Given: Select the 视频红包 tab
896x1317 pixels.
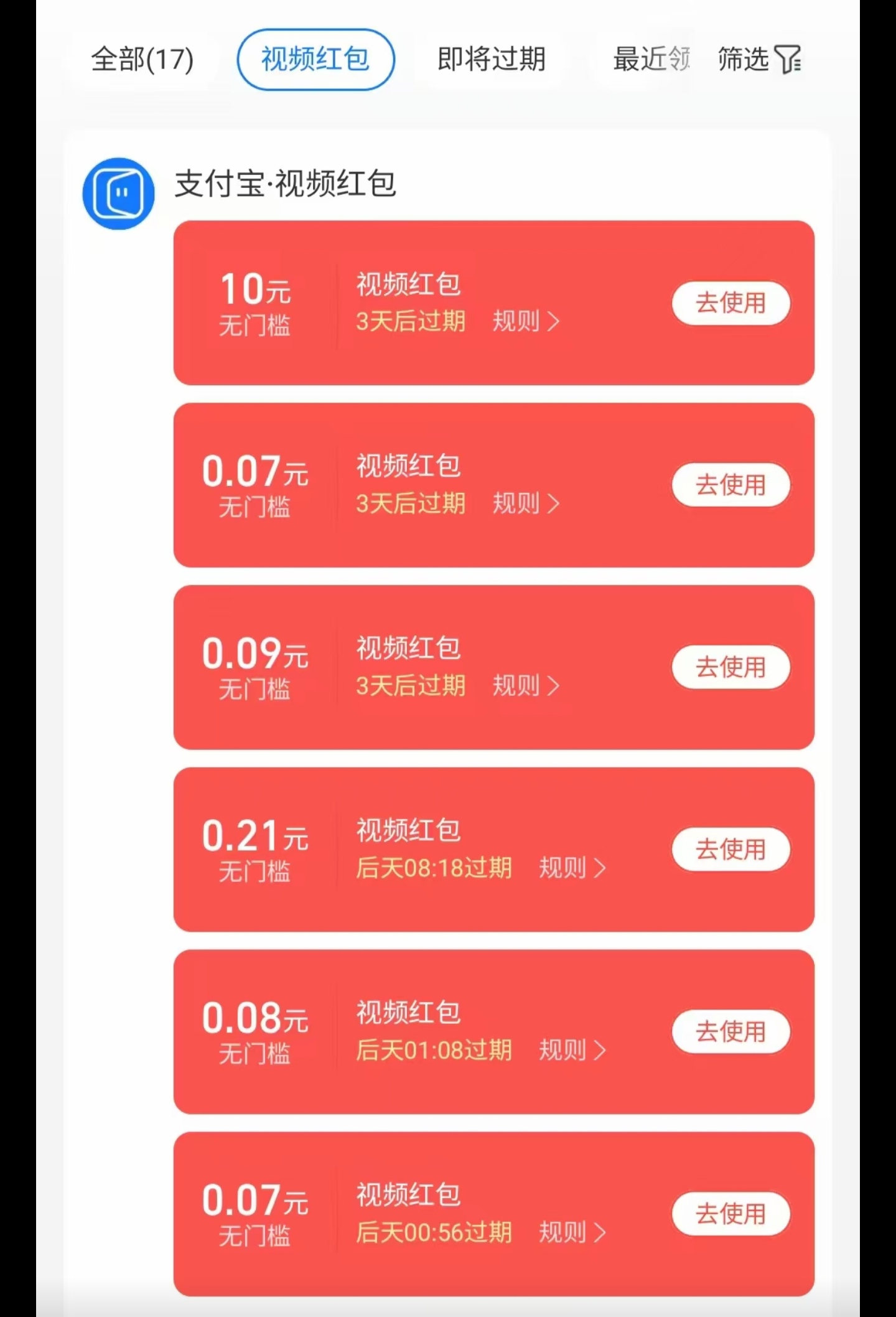Looking at the screenshot, I should coord(314,59).
